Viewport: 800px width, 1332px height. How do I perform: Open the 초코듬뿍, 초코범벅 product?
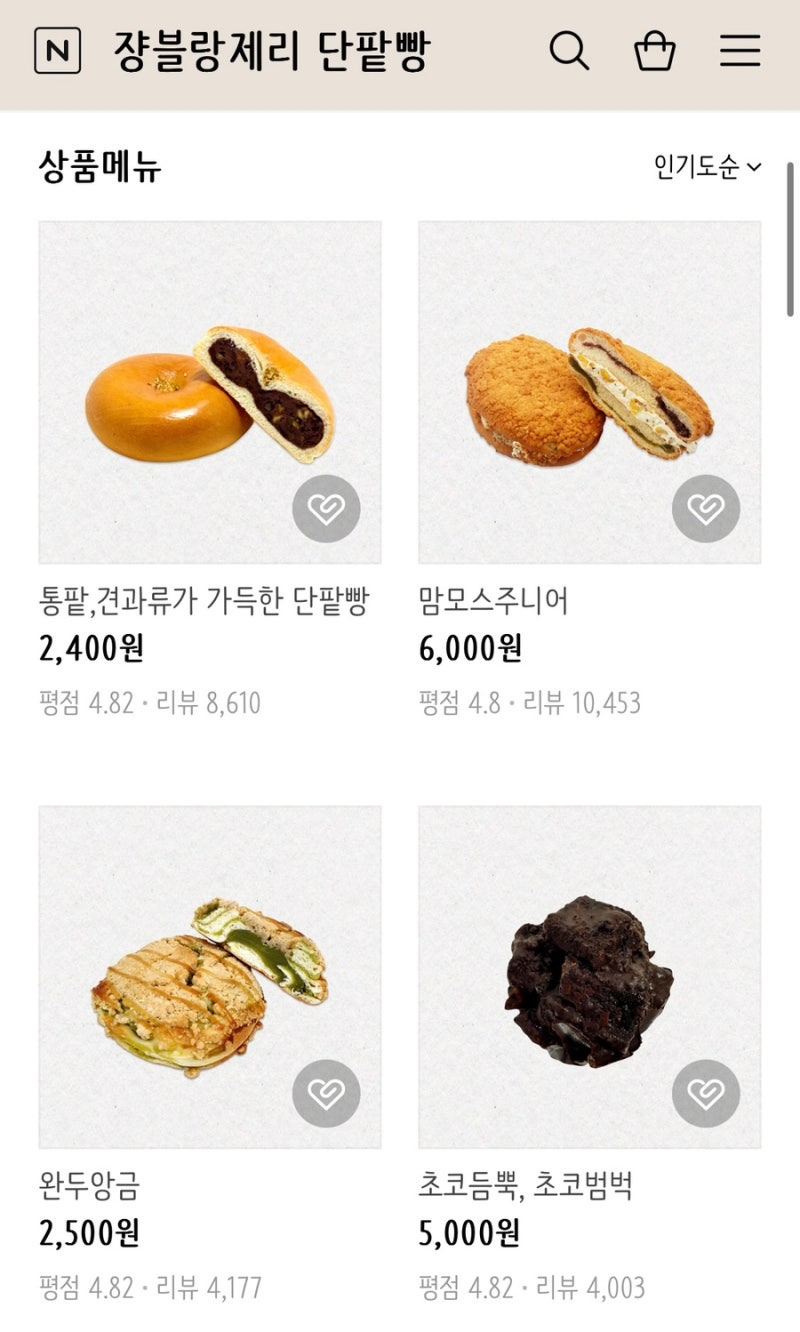pos(589,977)
